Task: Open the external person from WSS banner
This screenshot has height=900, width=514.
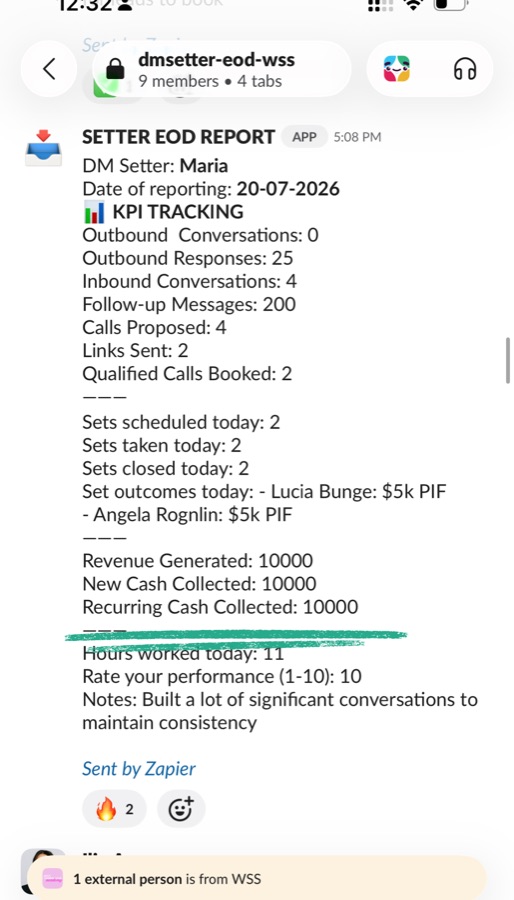Action: pos(257,879)
